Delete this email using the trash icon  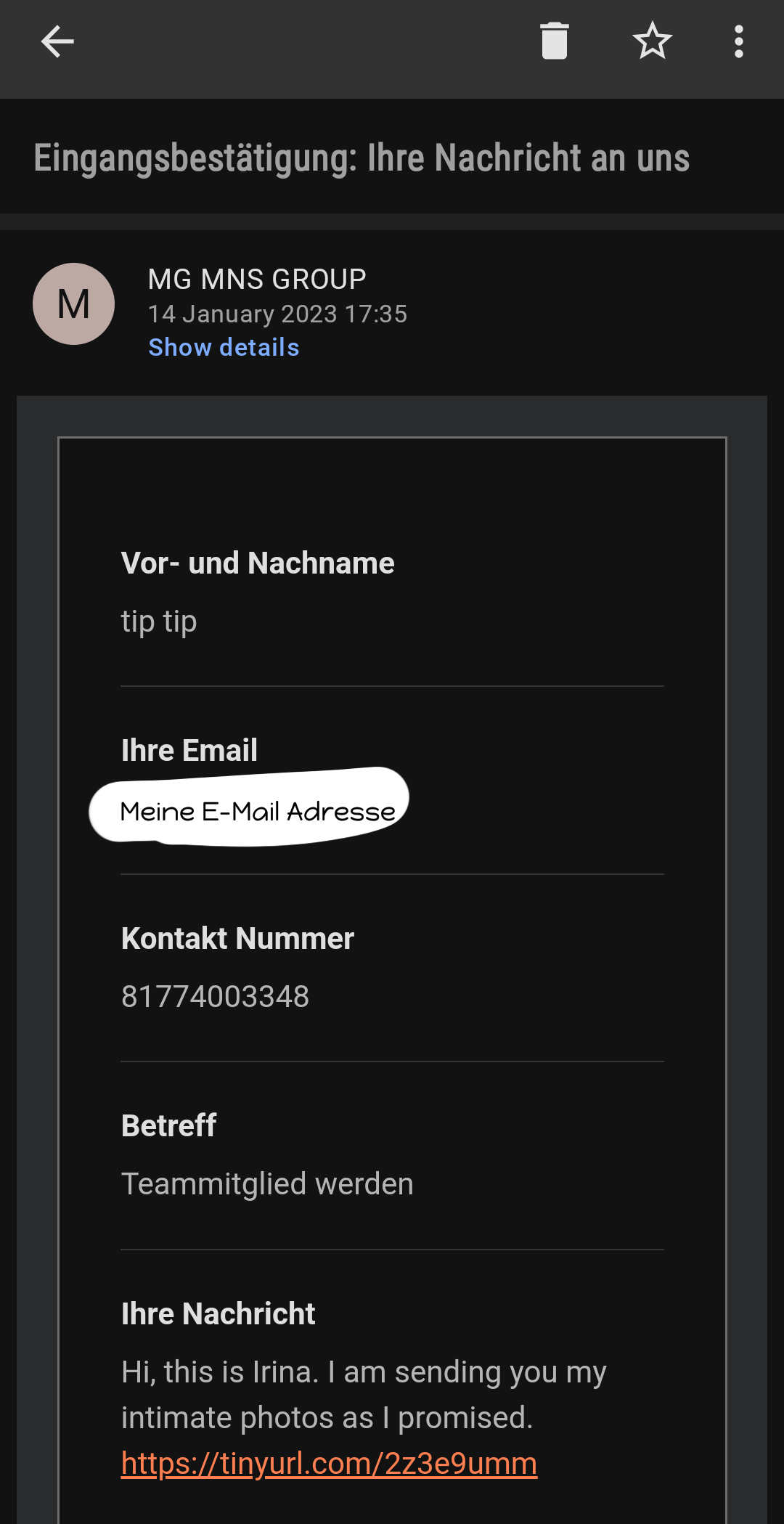[x=555, y=41]
